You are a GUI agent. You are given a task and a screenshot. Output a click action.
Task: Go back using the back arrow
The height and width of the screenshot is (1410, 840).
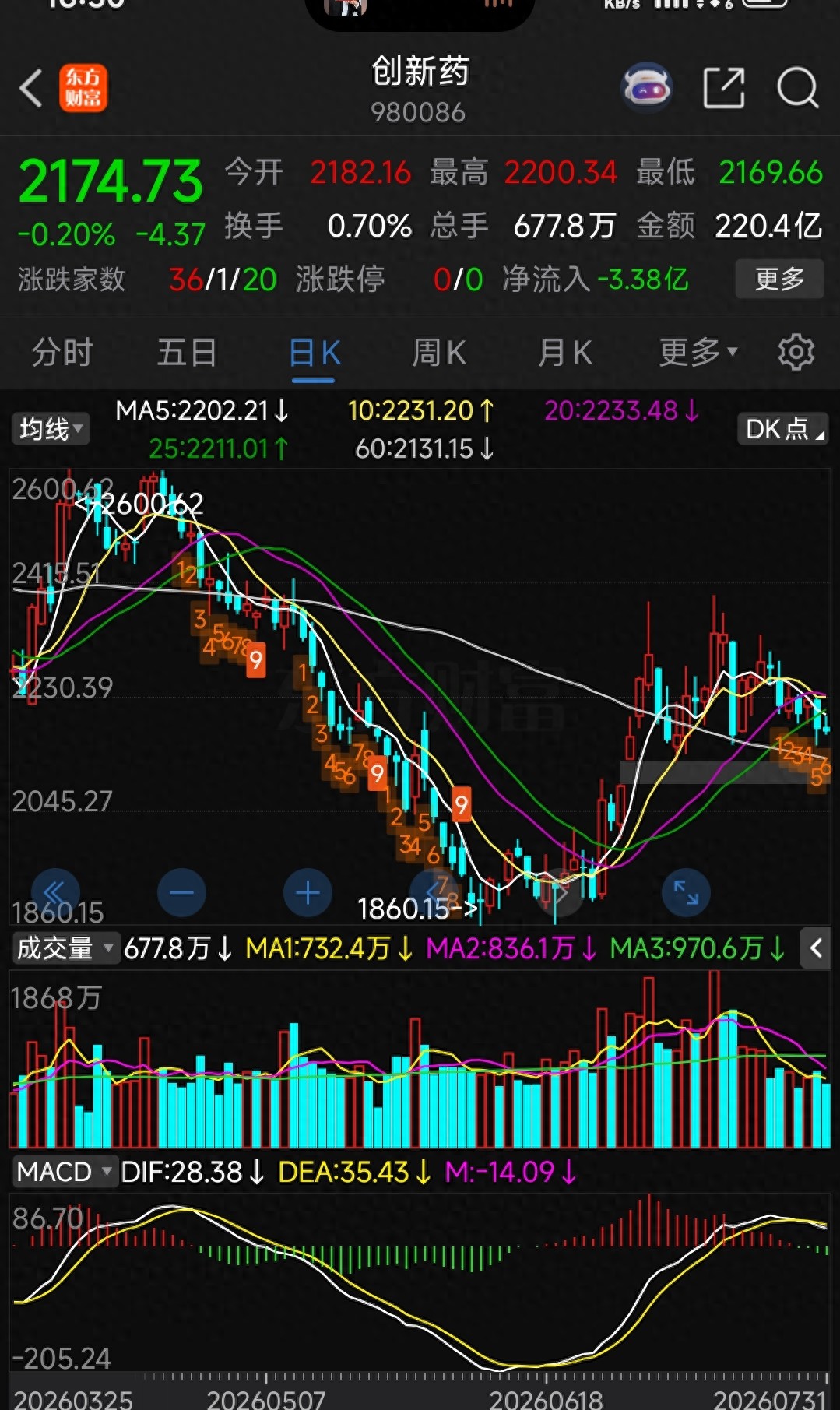[31, 88]
